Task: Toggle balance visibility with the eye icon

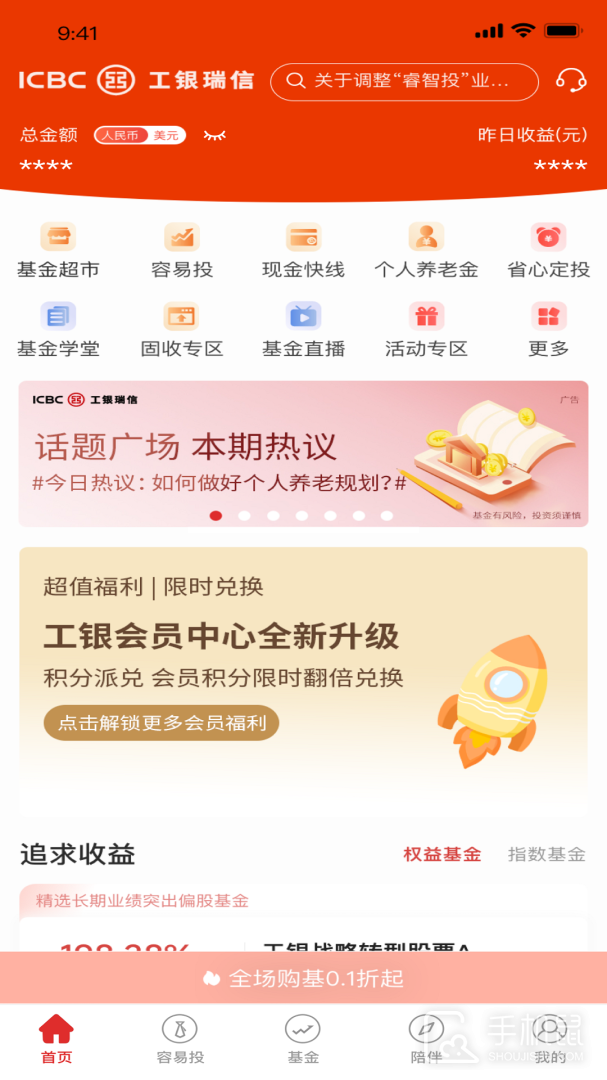Action: 214,135
